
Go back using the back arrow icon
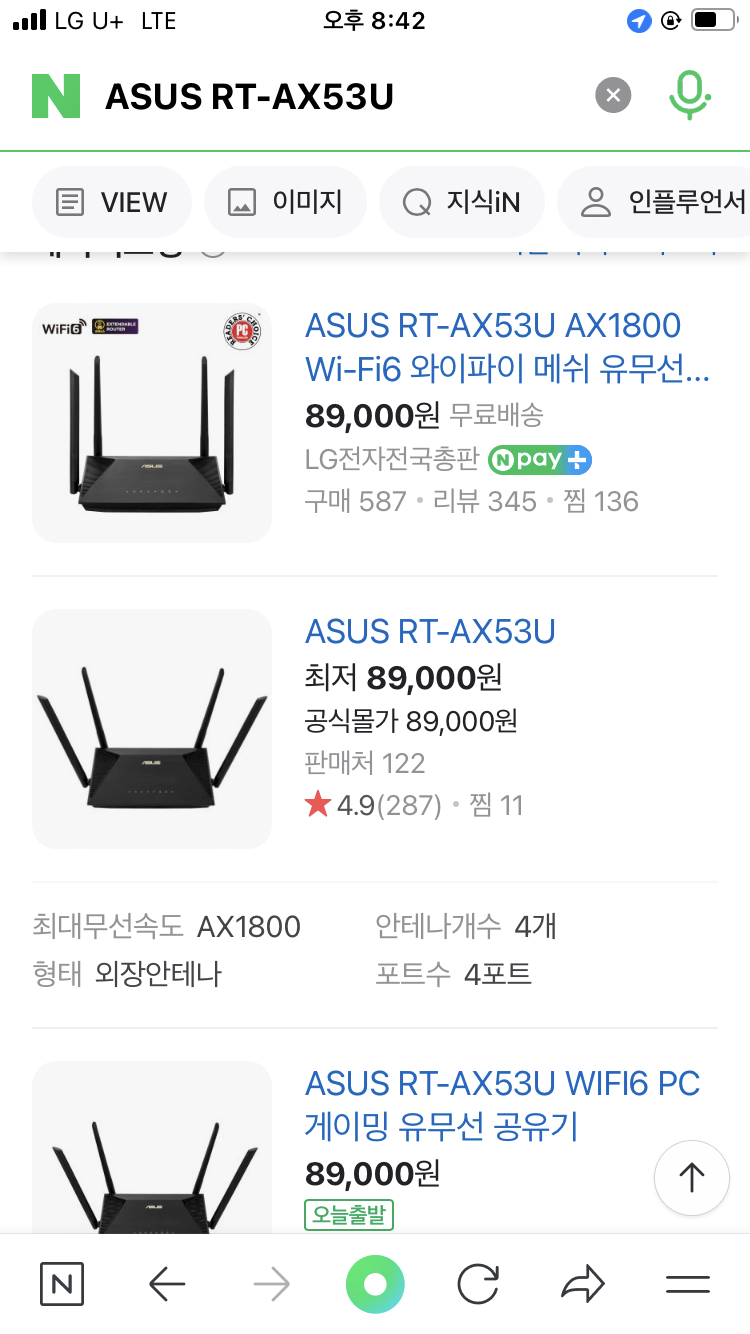coord(166,1284)
